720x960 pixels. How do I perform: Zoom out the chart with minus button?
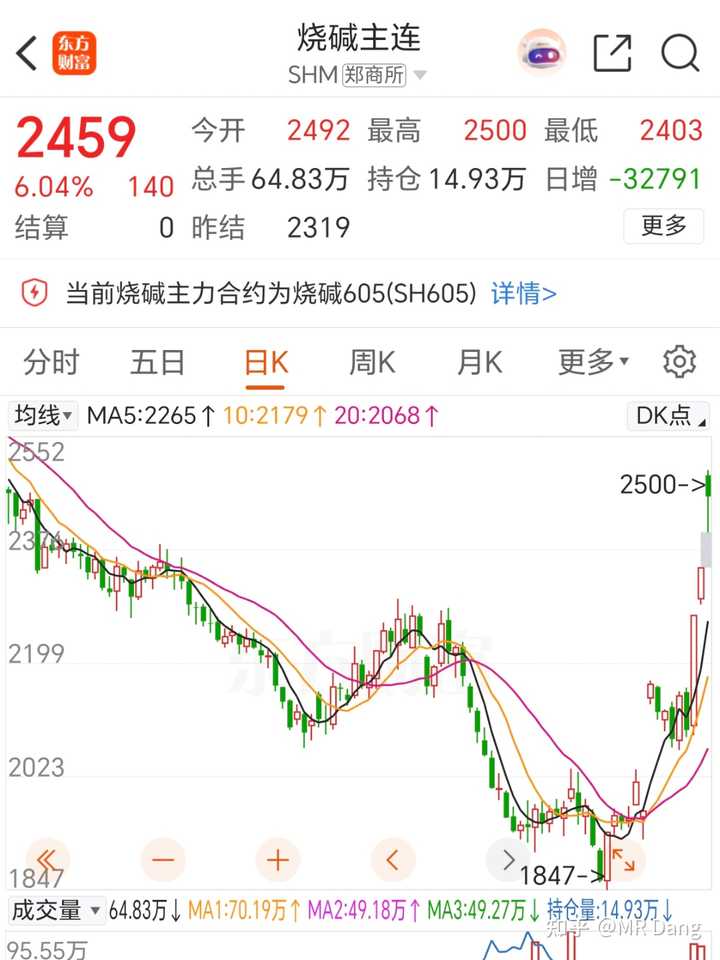point(163,859)
